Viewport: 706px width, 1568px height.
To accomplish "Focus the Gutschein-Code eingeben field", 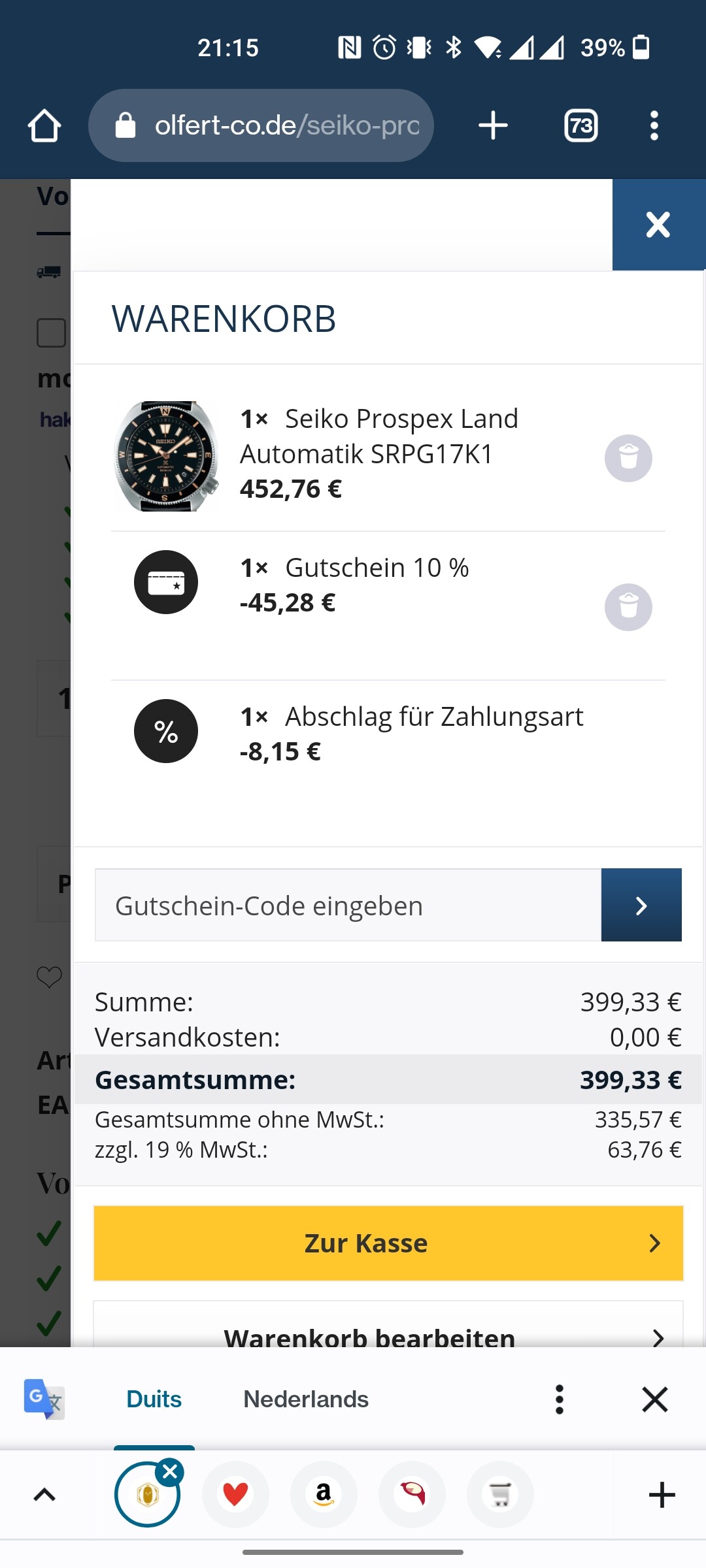I will 348,905.
